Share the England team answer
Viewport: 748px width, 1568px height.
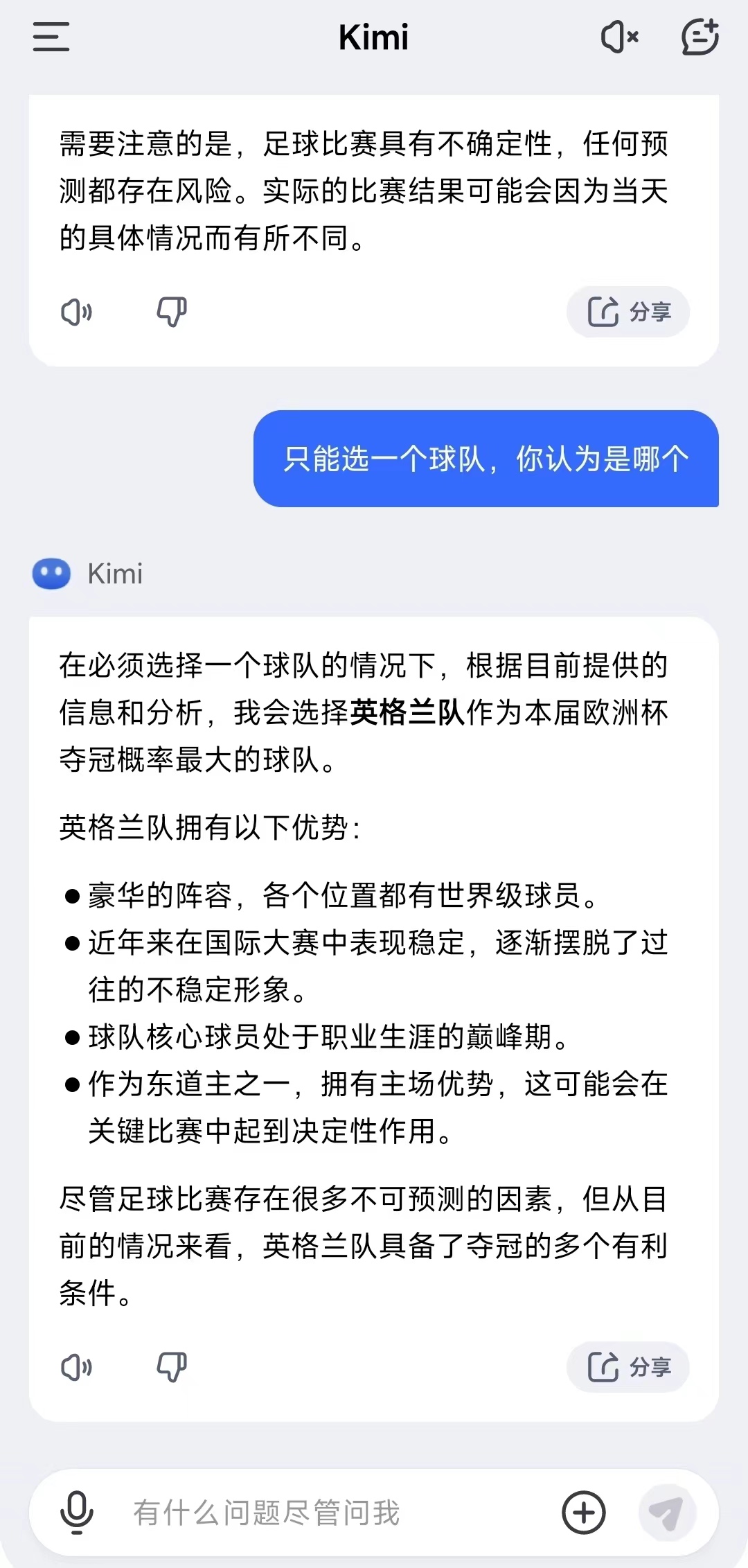[628, 1367]
